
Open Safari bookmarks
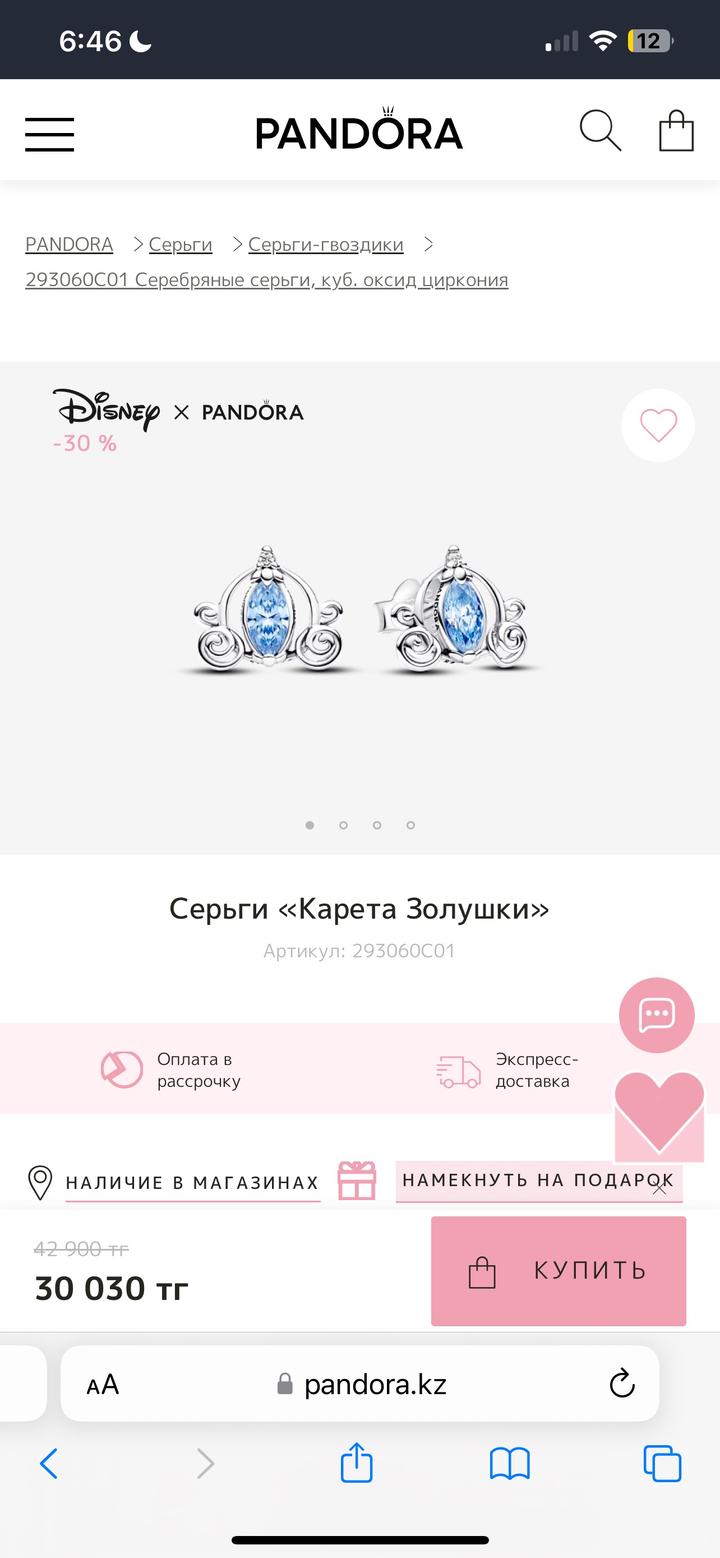(509, 1464)
